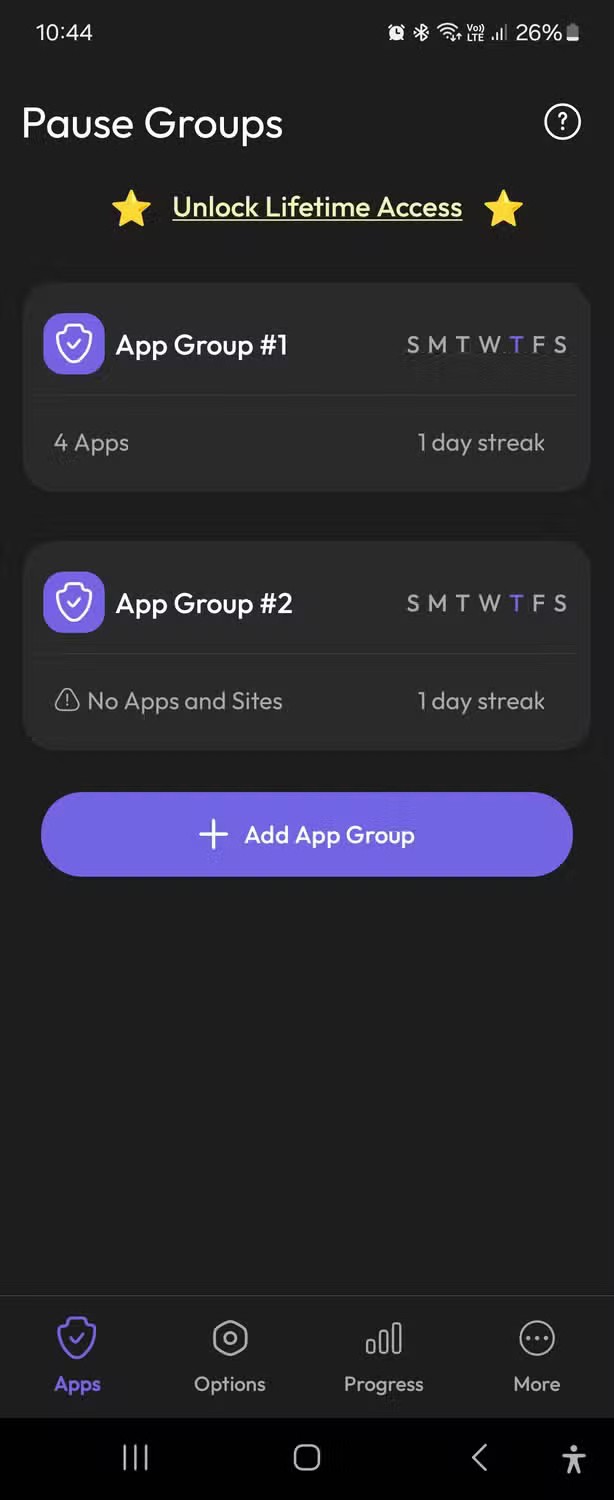The width and height of the screenshot is (614, 1500).
Task: Open App Group #2 card
Action: (x=306, y=645)
